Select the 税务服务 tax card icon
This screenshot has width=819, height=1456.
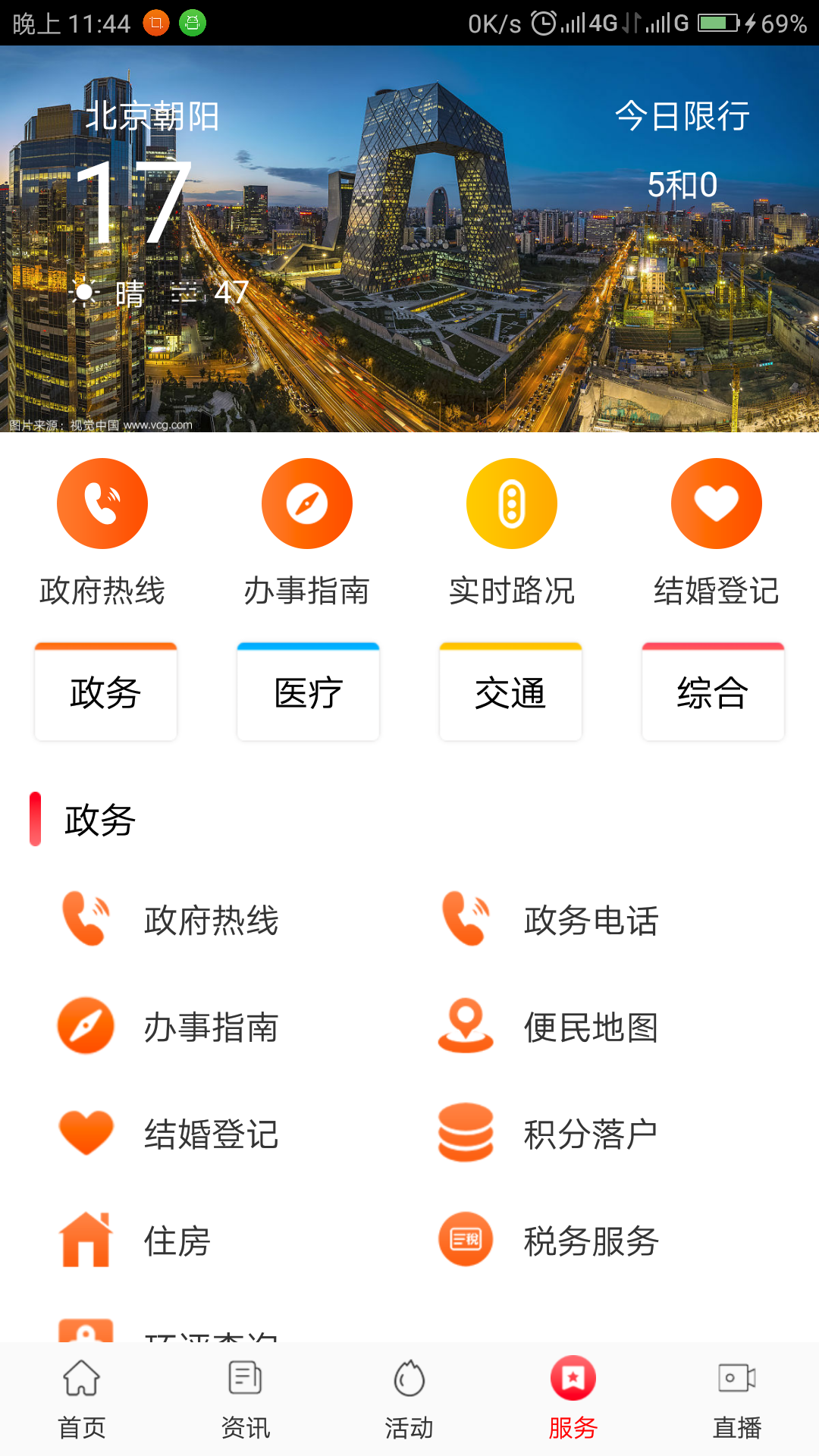click(465, 1238)
